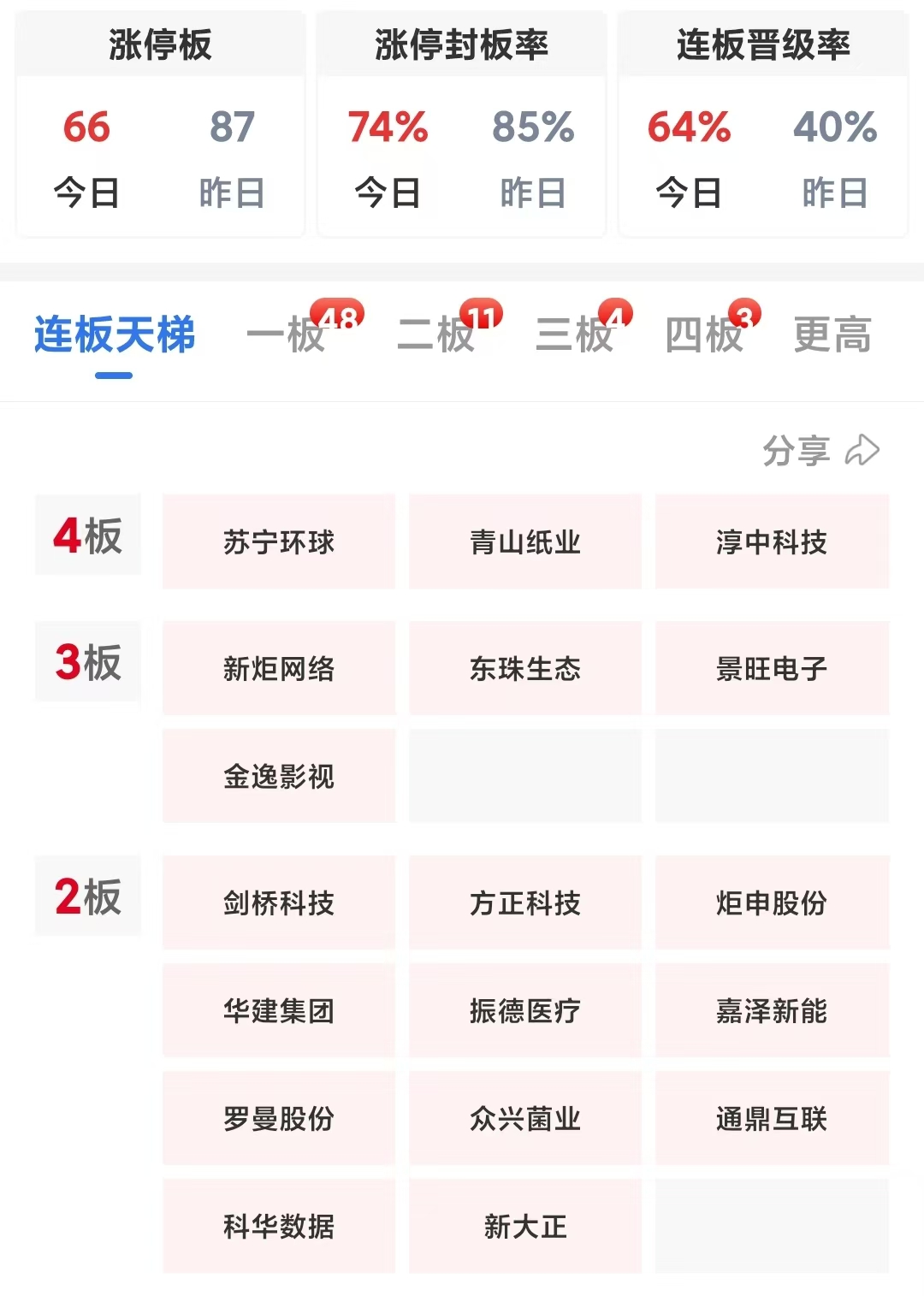
Task: Open stock 青山纸业
Action: click(x=525, y=541)
